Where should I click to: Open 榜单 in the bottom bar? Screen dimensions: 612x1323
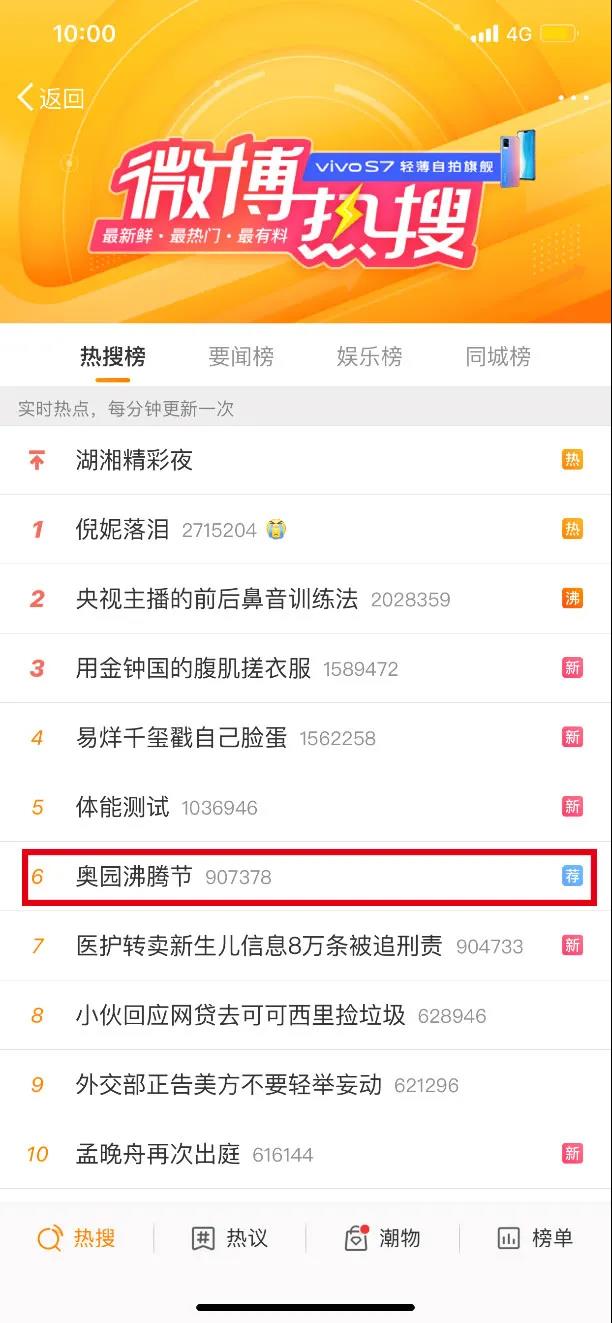point(535,1238)
